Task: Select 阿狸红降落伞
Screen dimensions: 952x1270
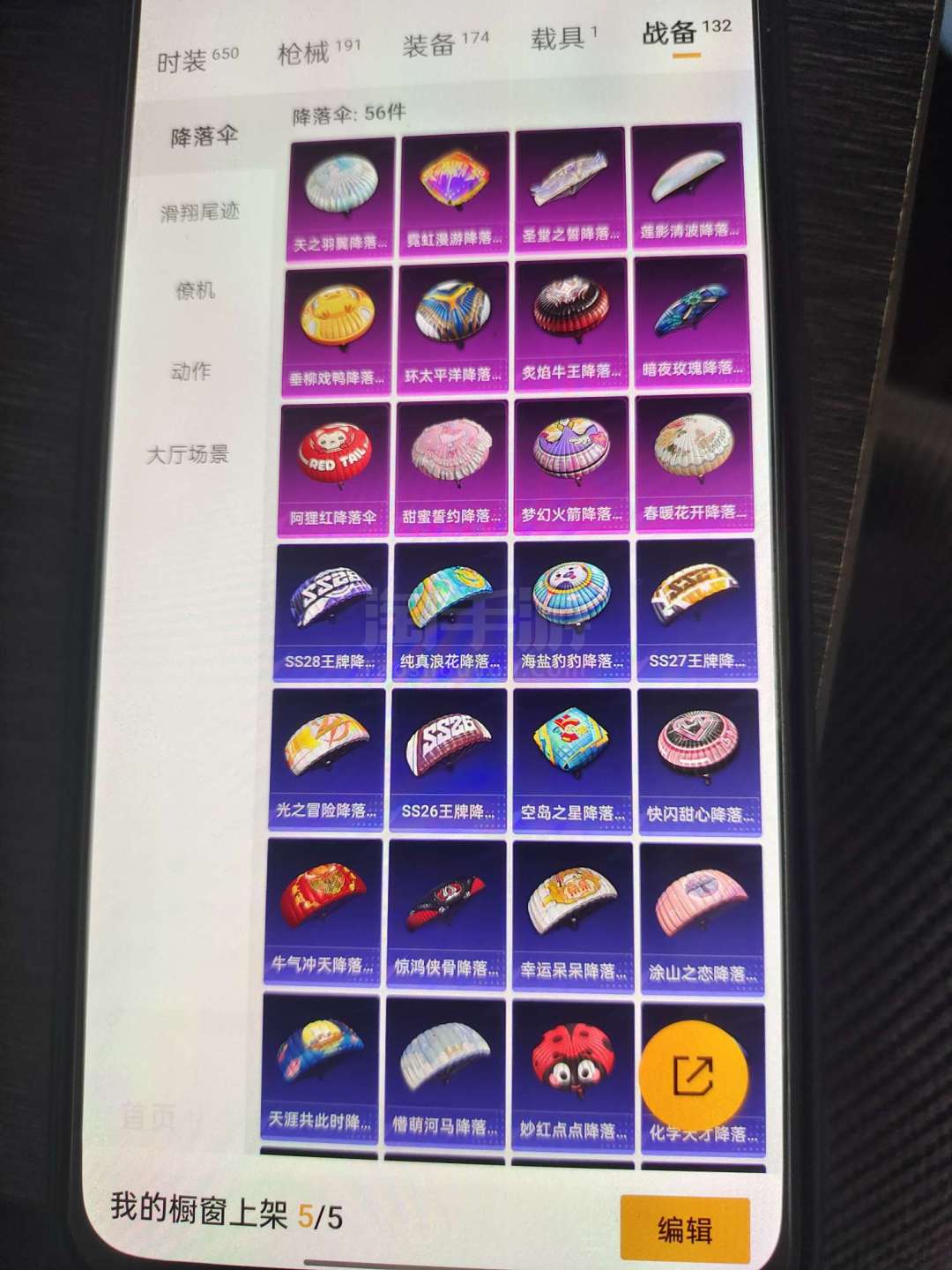Action: click(333, 467)
